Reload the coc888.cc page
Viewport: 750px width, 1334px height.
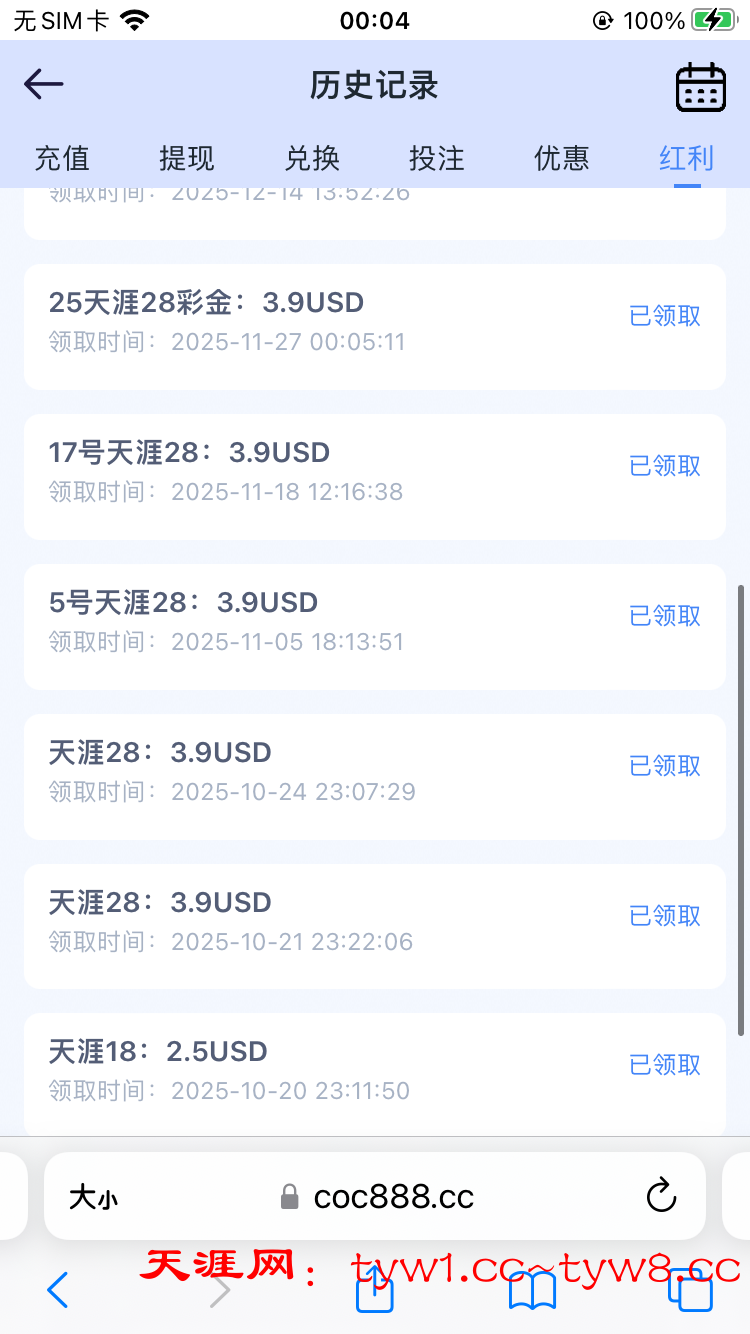click(x=661, y=1196)
